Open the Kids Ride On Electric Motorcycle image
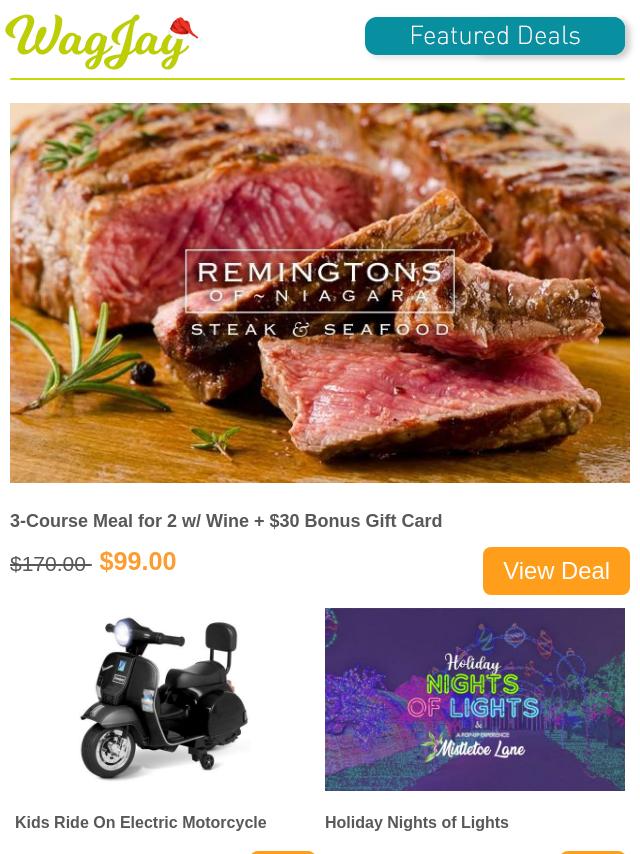This screenshot has width=640, height=854. pos(165,699)
